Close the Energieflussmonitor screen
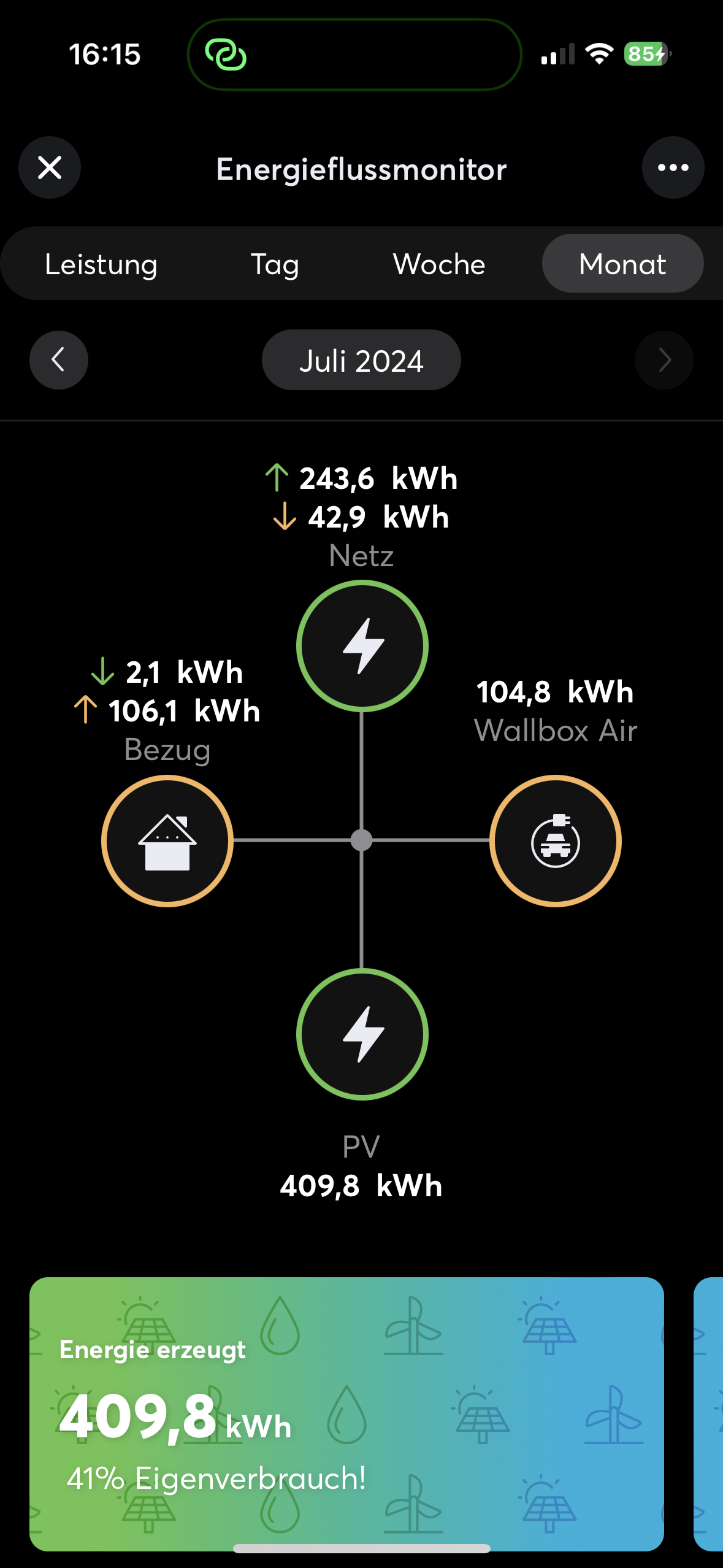723x1568 pixels. [50, 167]
